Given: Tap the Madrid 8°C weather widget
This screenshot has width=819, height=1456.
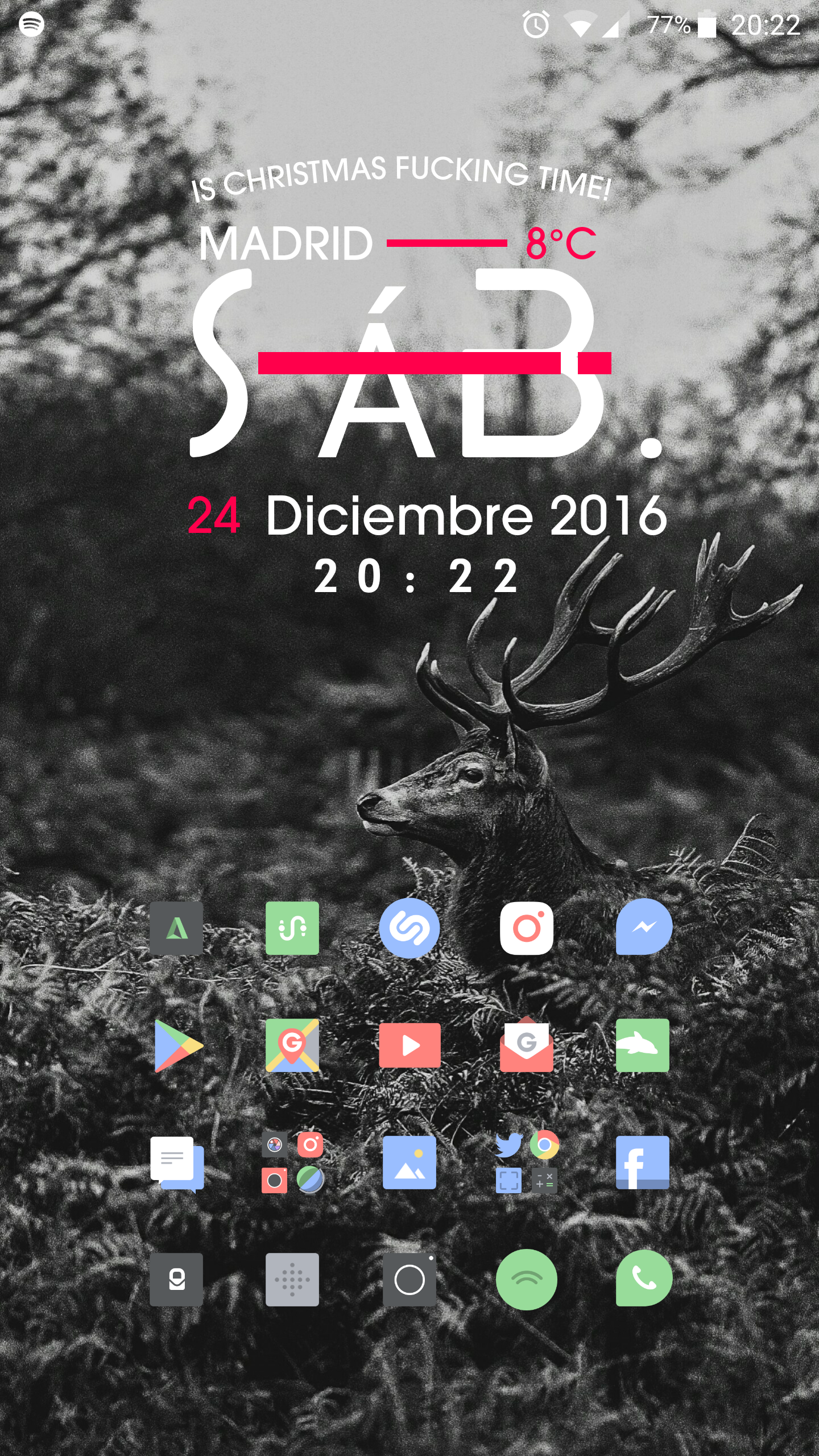Looking at the screenshot, I should (398, 243).
